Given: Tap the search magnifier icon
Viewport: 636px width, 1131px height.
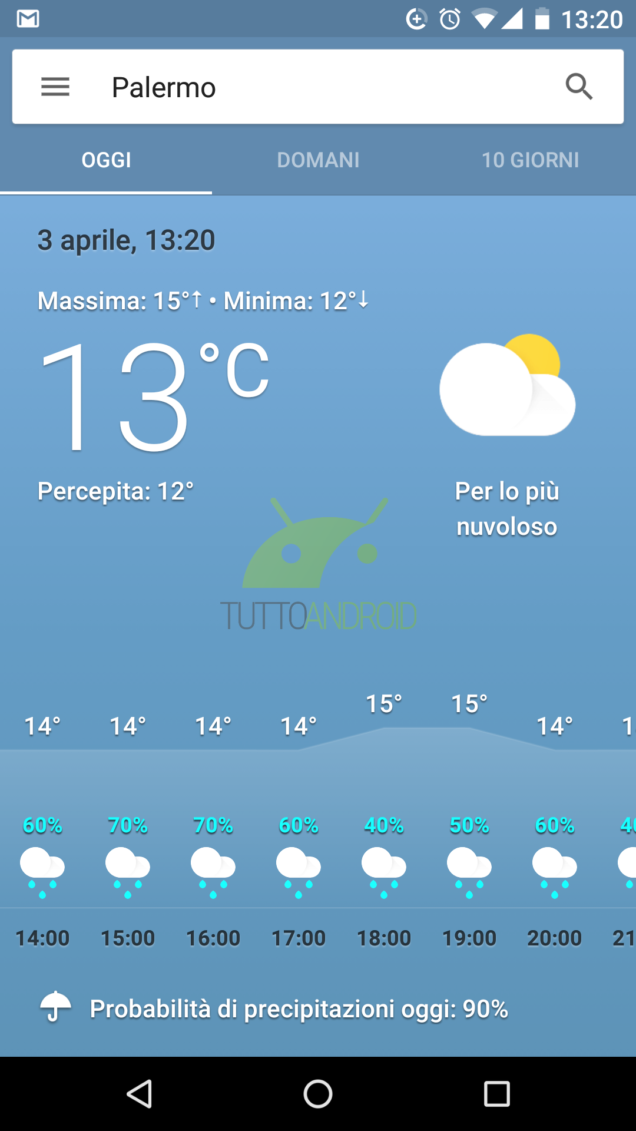Looking at the screenshot, I should [x=579, y=87].
